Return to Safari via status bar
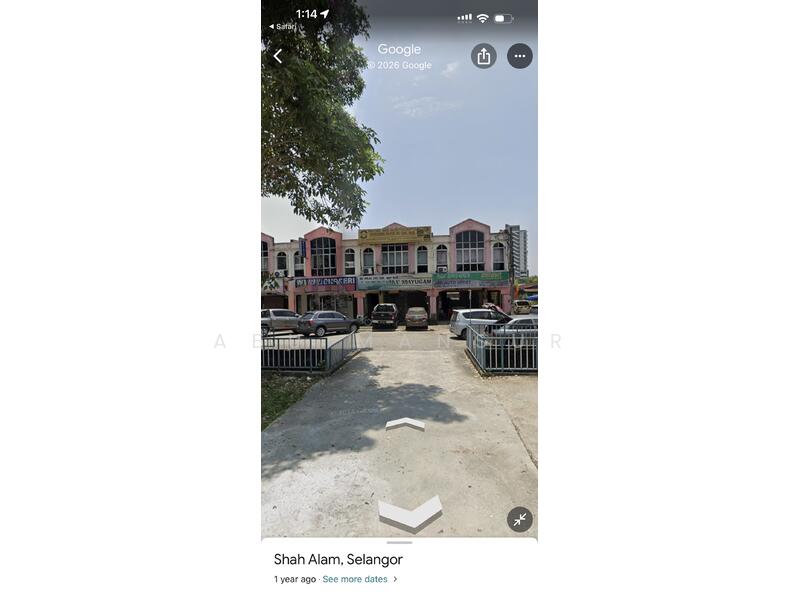Image resolution: width=800 pixels, height=600 pixels. click(x=282, y=26)
